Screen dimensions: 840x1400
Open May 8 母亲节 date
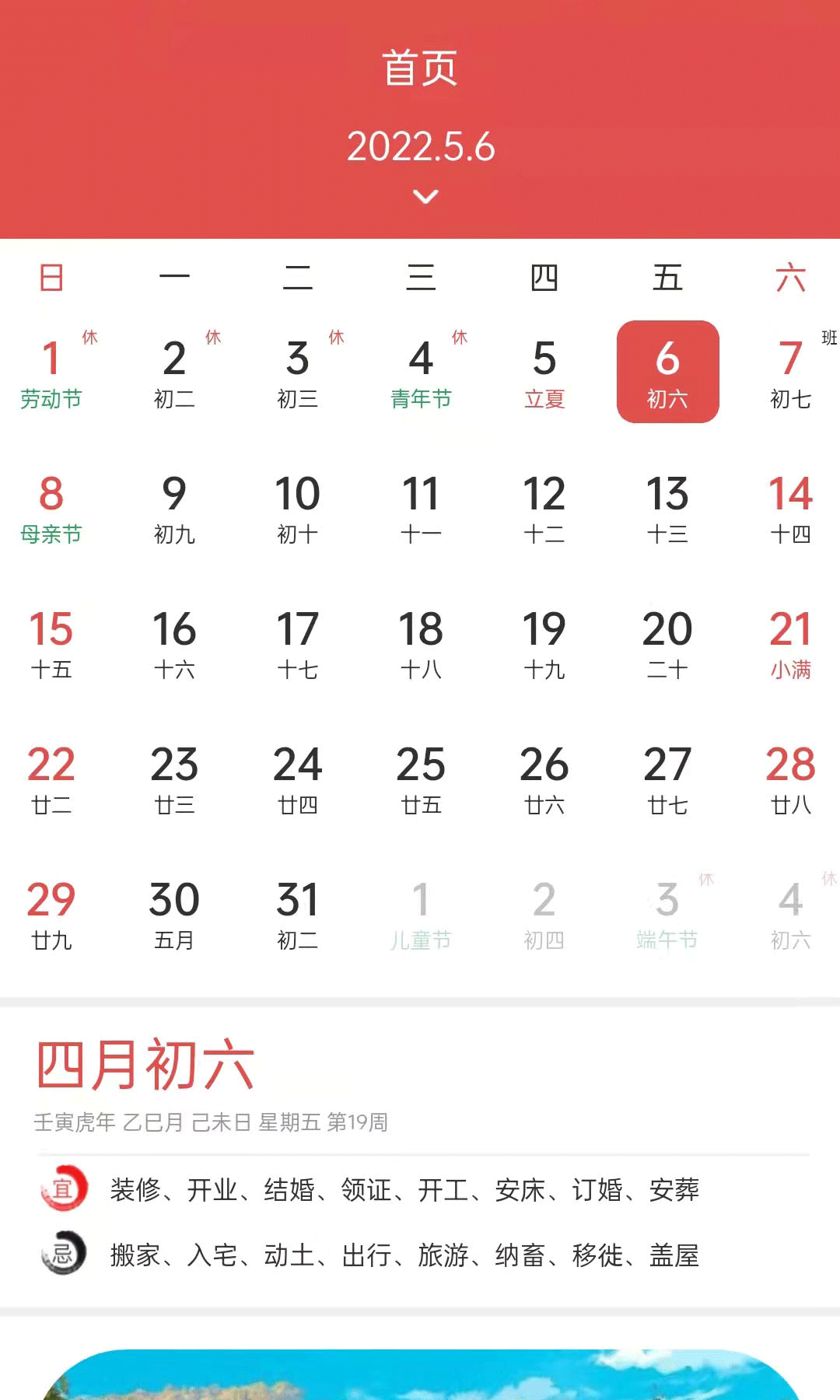coord(51,507)
